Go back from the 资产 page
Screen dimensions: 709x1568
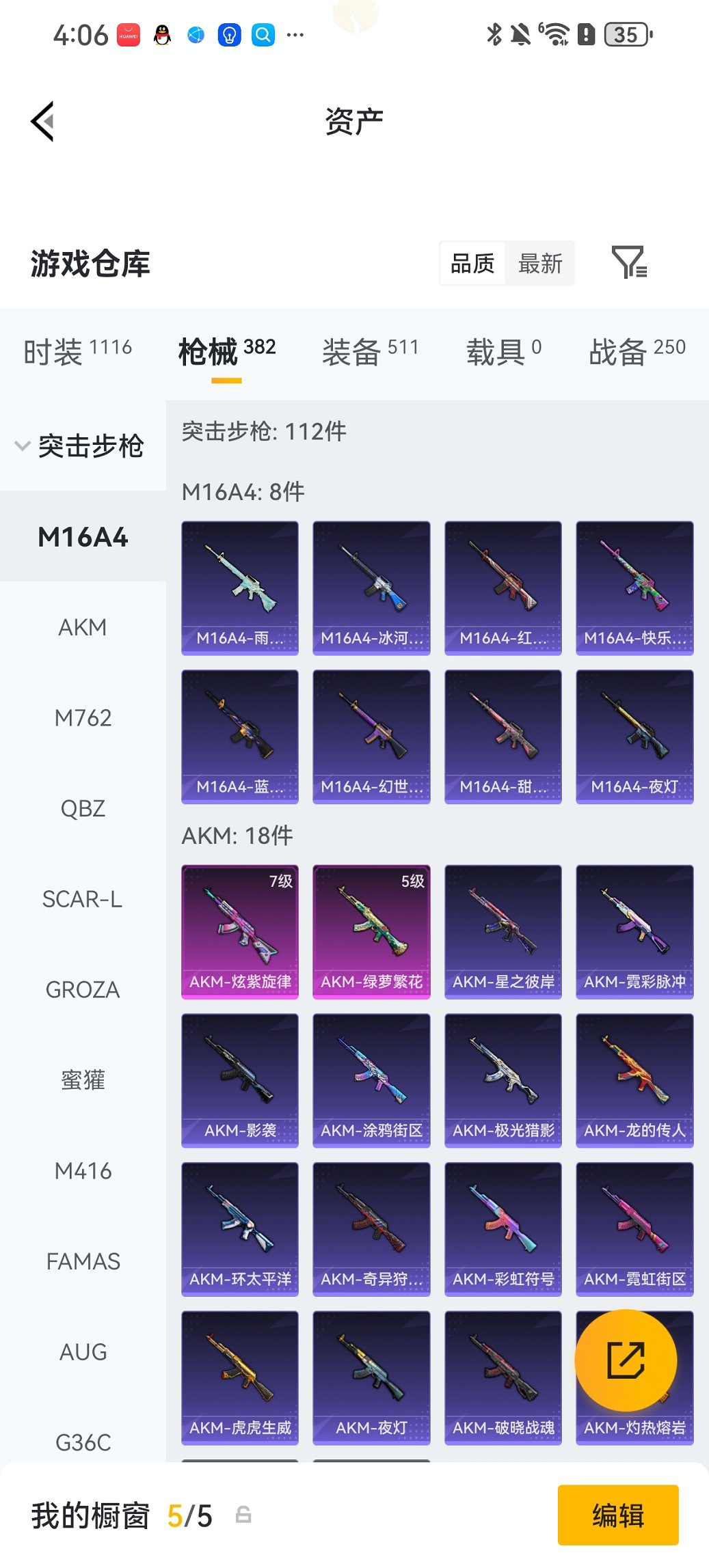[x=42, y=122]
